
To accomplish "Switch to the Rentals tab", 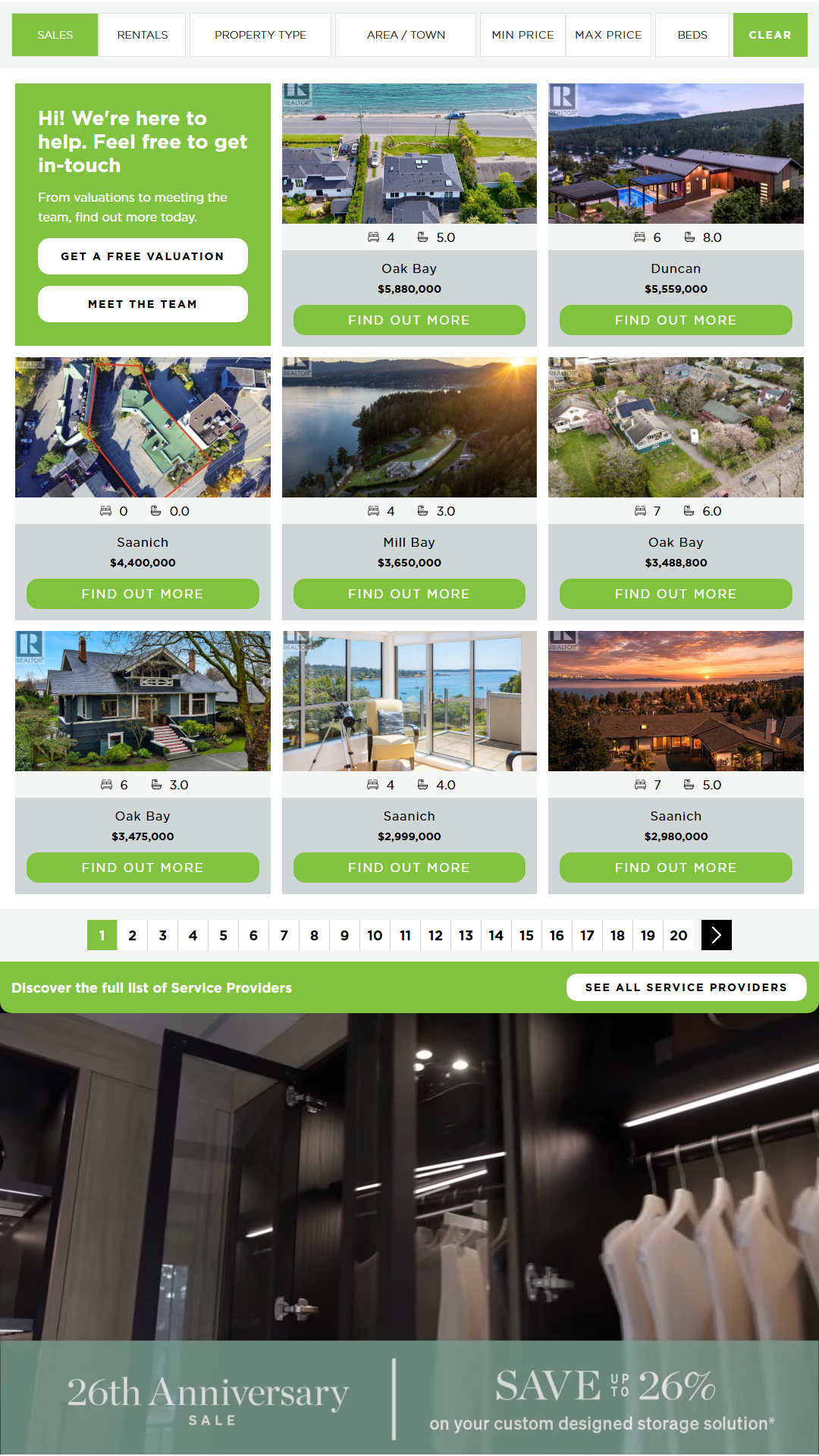I will click(143, 35).
